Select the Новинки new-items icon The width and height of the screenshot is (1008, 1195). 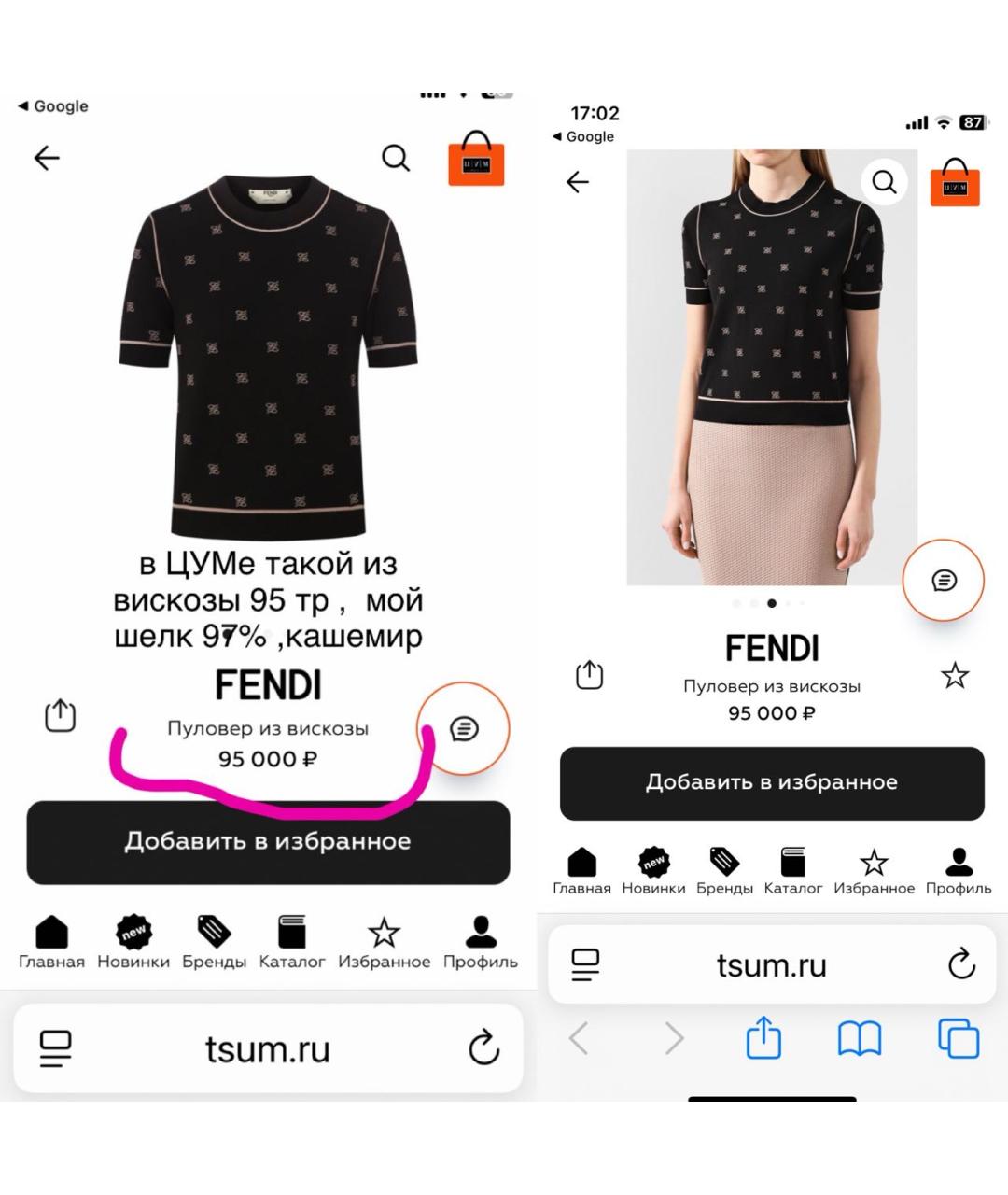pos(653,862)
